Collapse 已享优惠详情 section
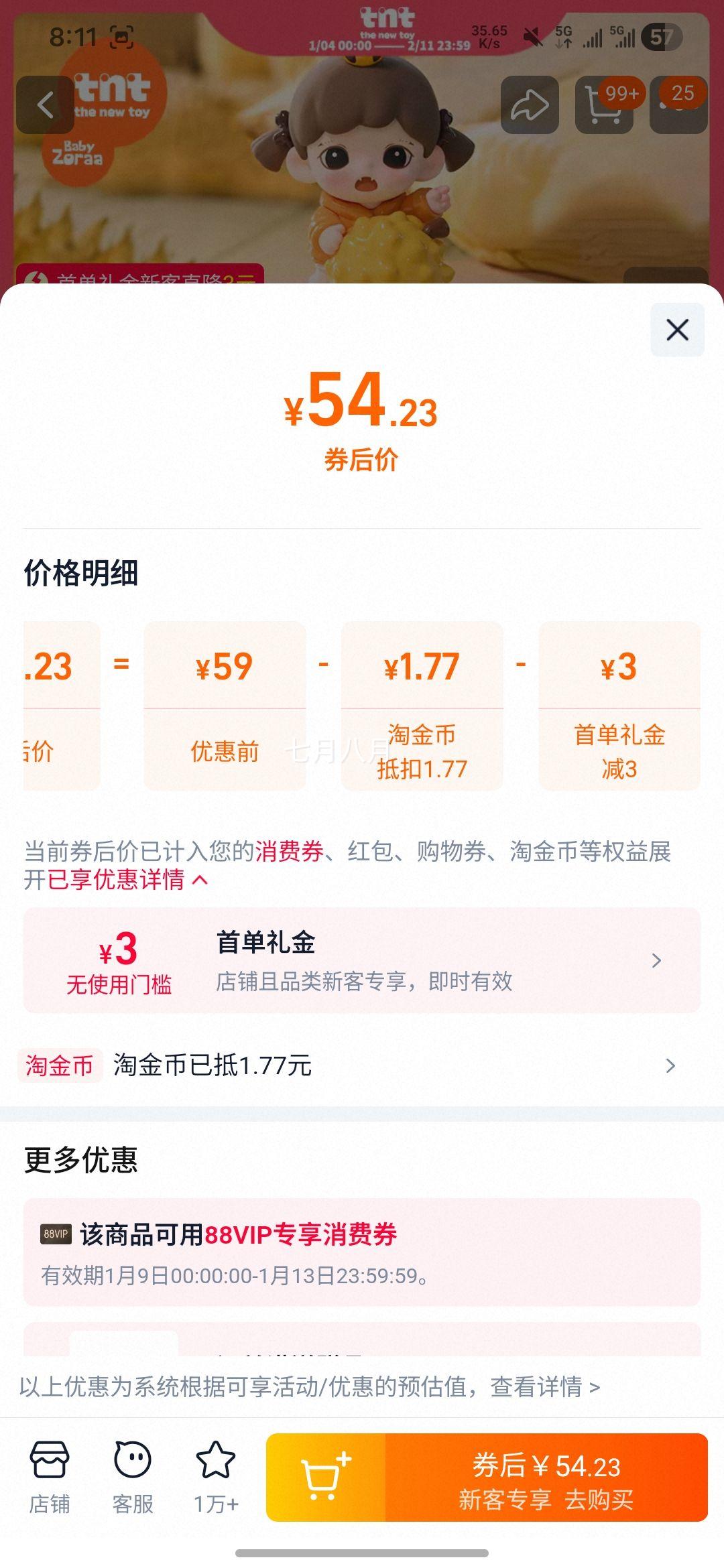Image resolution: width=724 pixels, height=1568 pixels. click(x=128, y=879)
